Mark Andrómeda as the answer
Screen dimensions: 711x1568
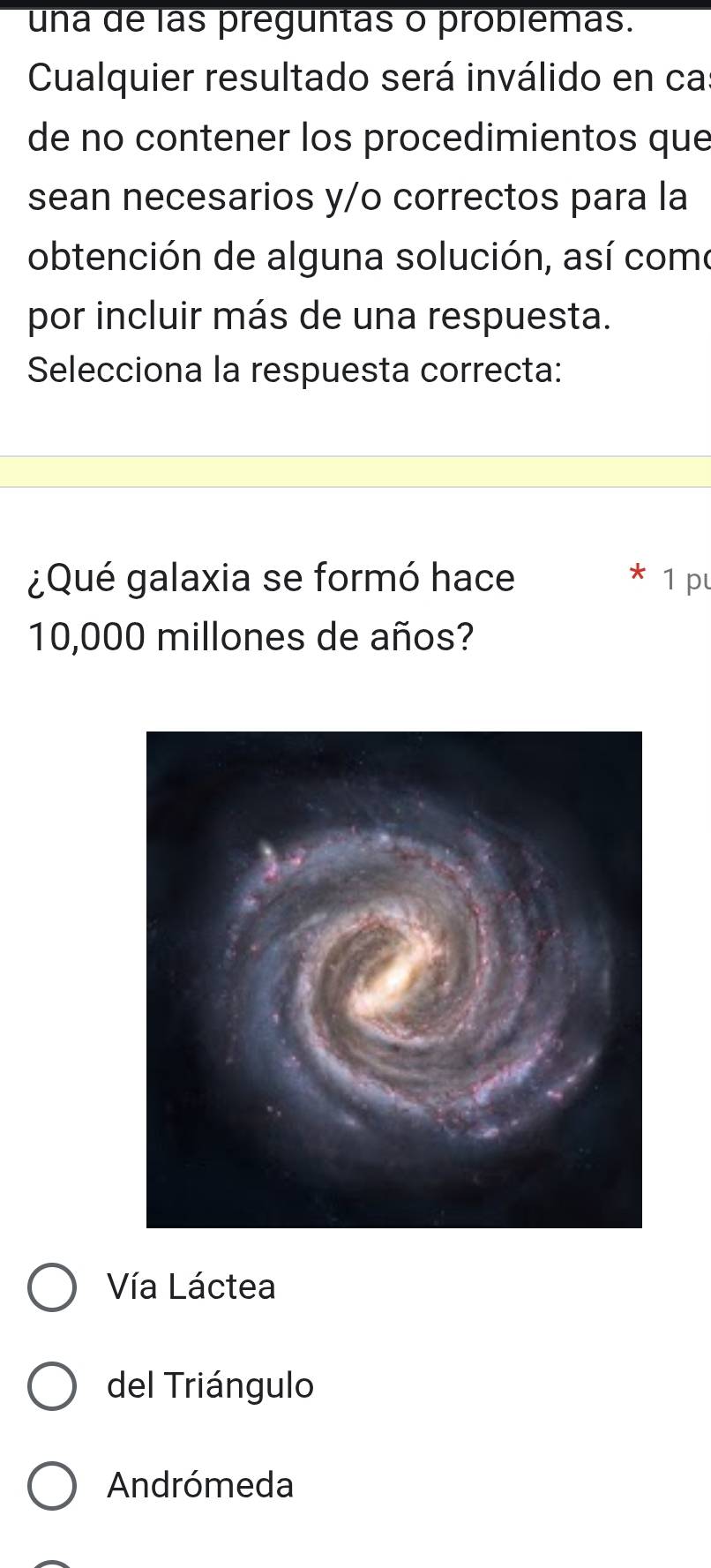tap(52, 1486)
